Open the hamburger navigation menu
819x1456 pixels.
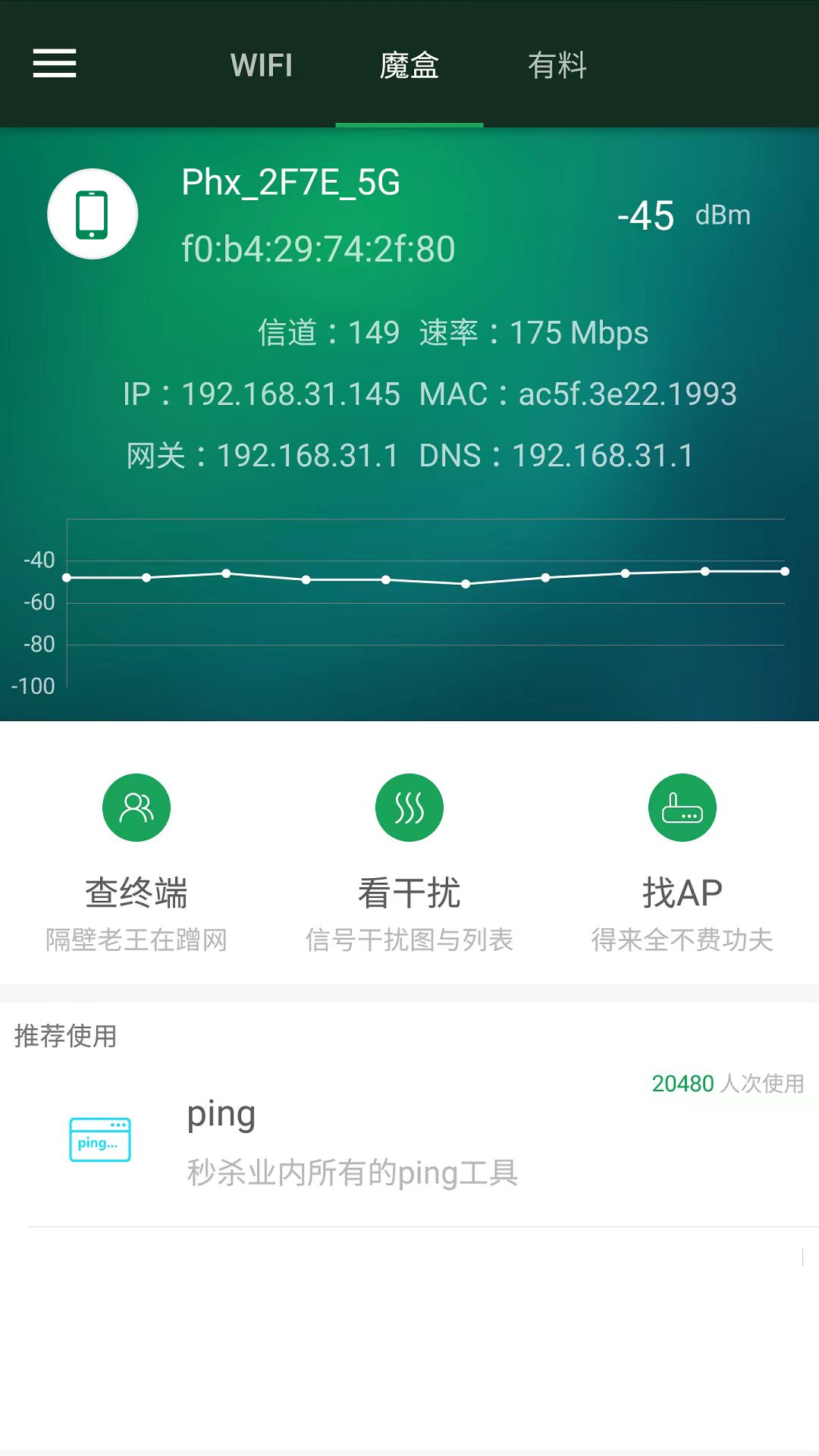point(53,65)
